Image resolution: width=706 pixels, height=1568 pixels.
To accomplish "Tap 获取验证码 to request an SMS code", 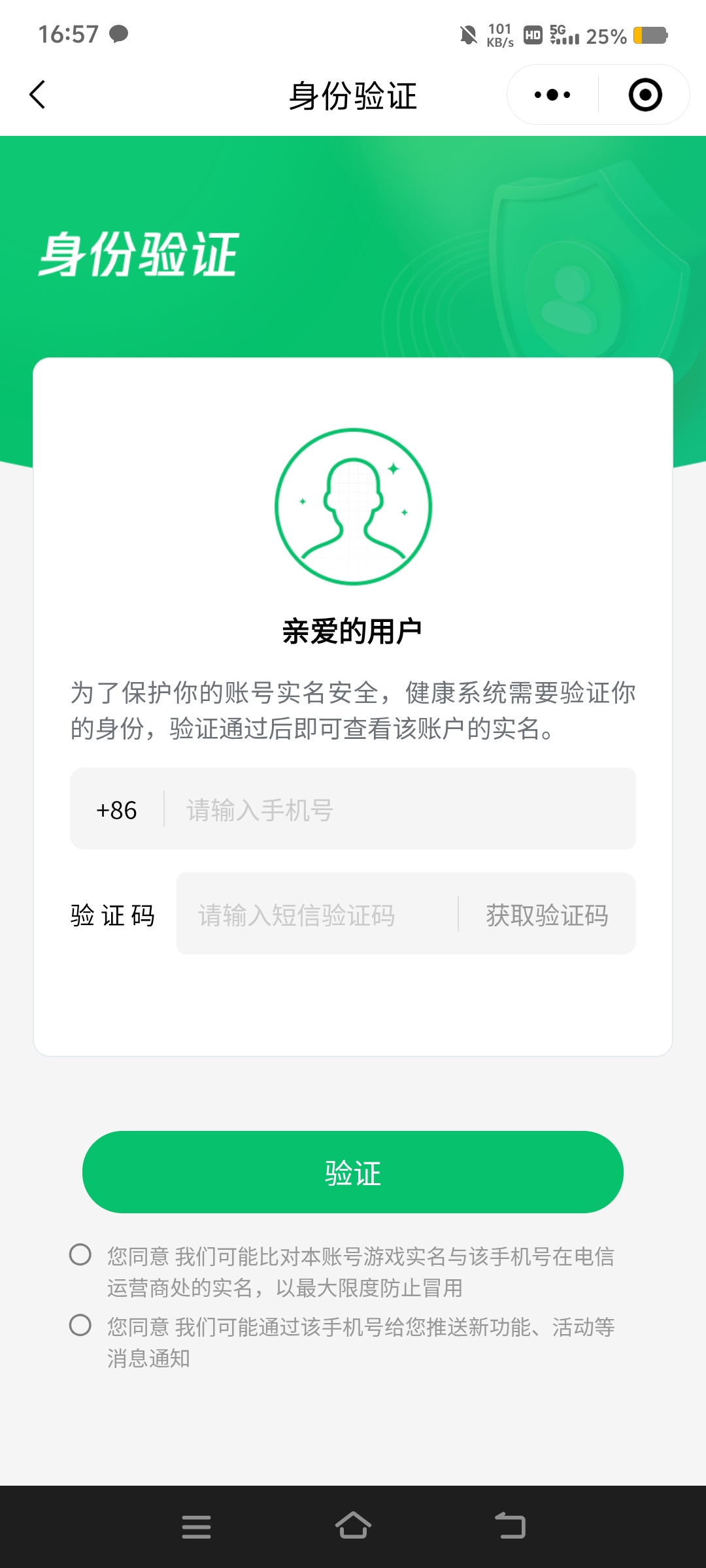I will (546, 915).
